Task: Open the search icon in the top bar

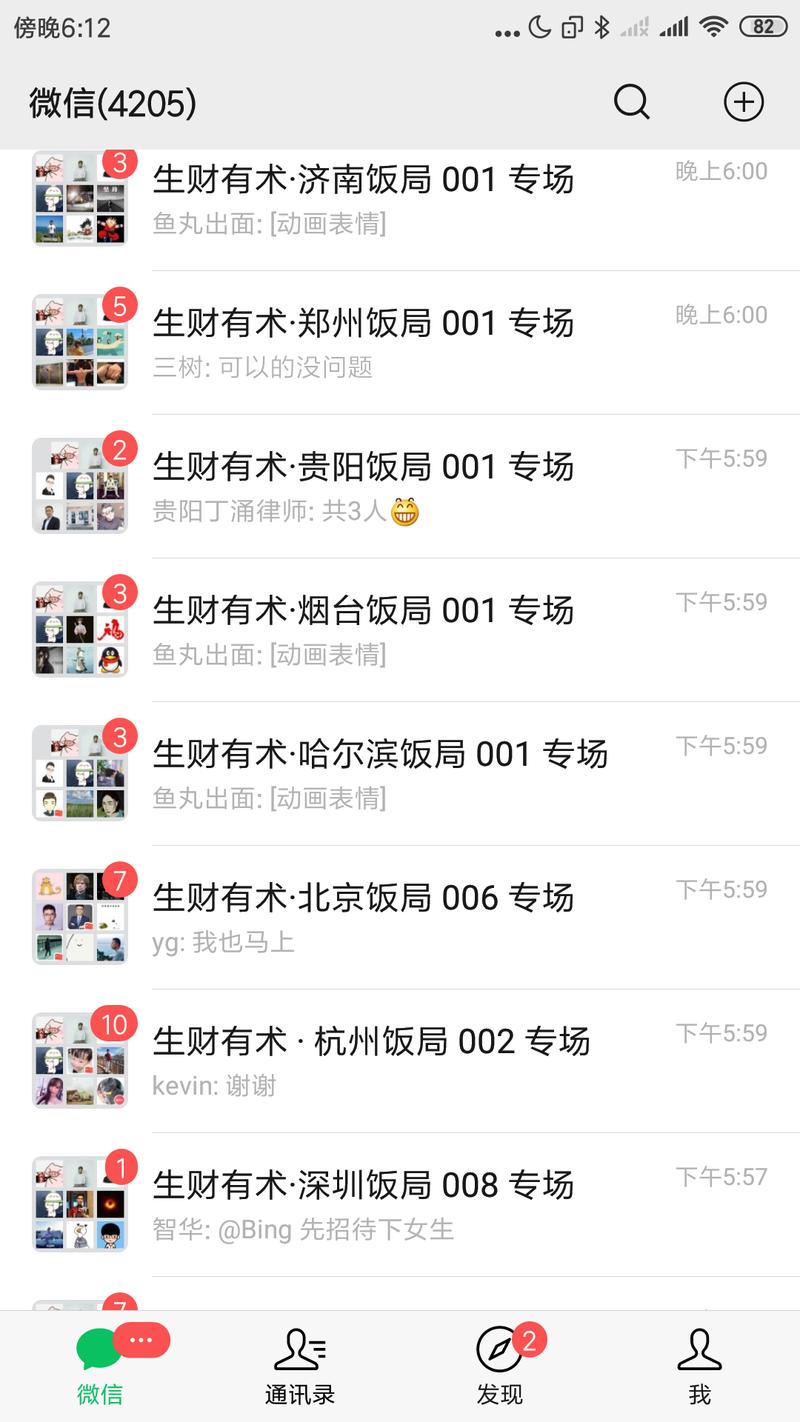Action: 632,101
